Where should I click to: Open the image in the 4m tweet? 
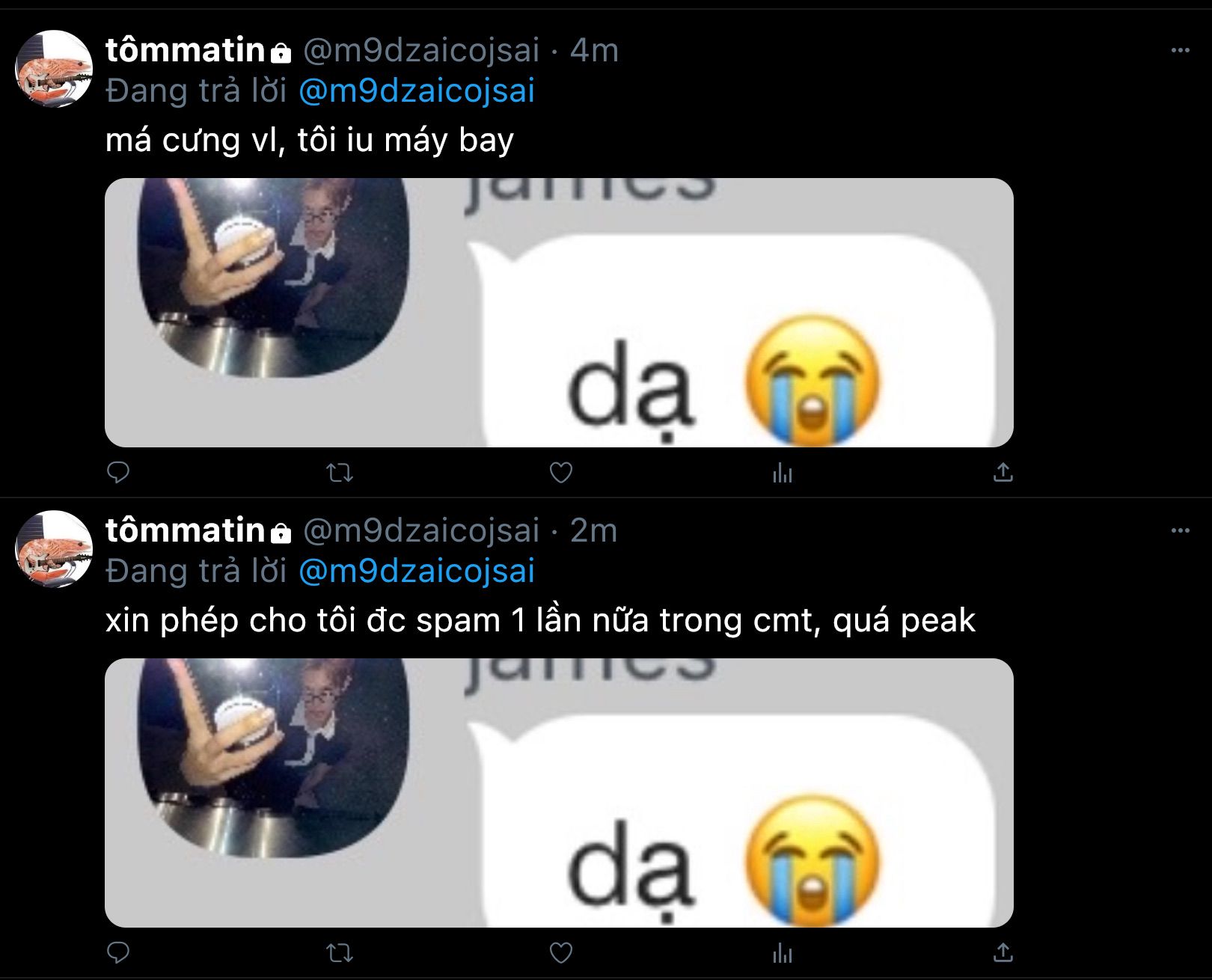click(559, 313)
